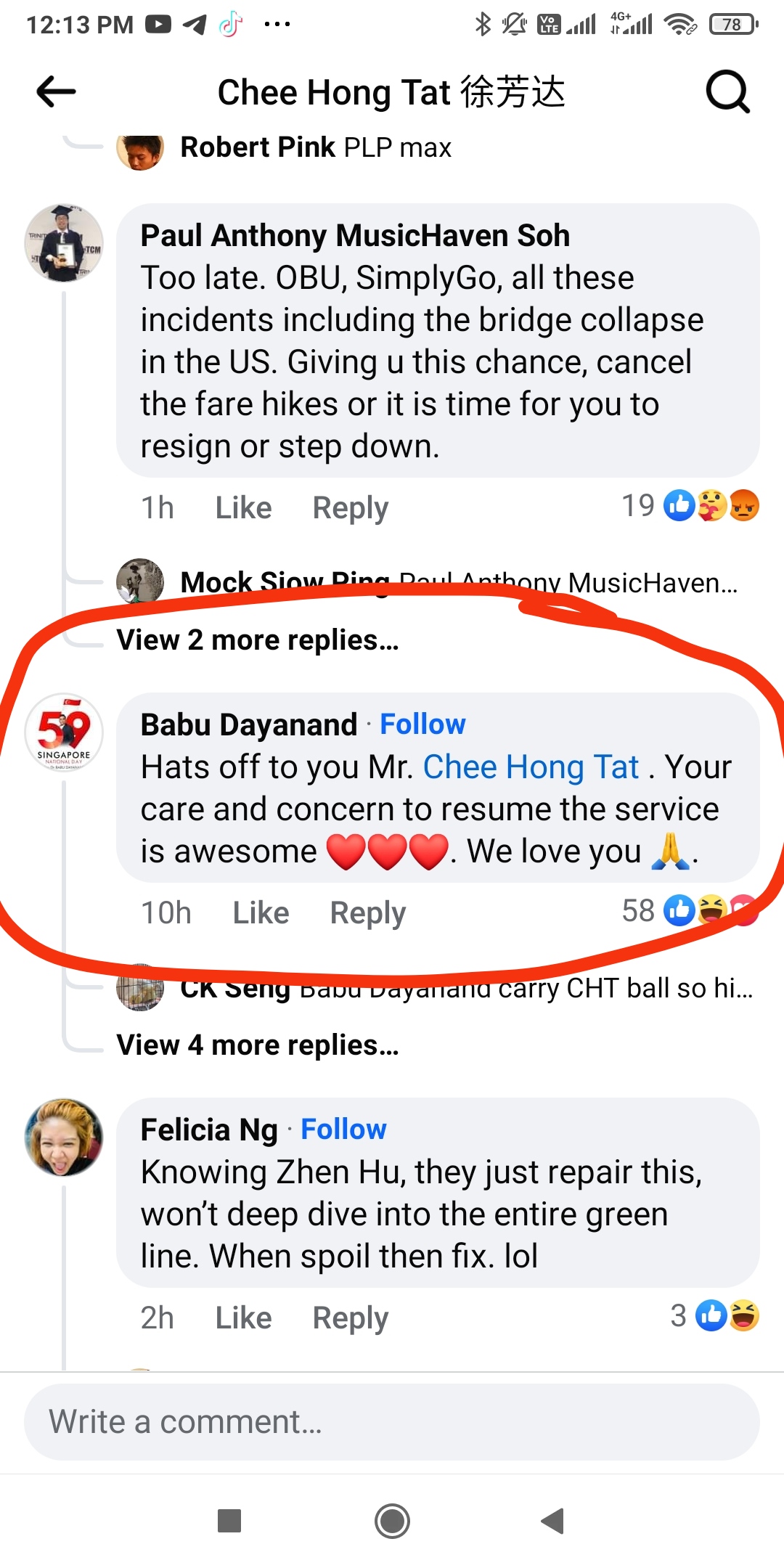784x1568 pixels.
Task: Open Felicia Ng's profile picture
Action: pyautogui.click(x=64, y=1138)
